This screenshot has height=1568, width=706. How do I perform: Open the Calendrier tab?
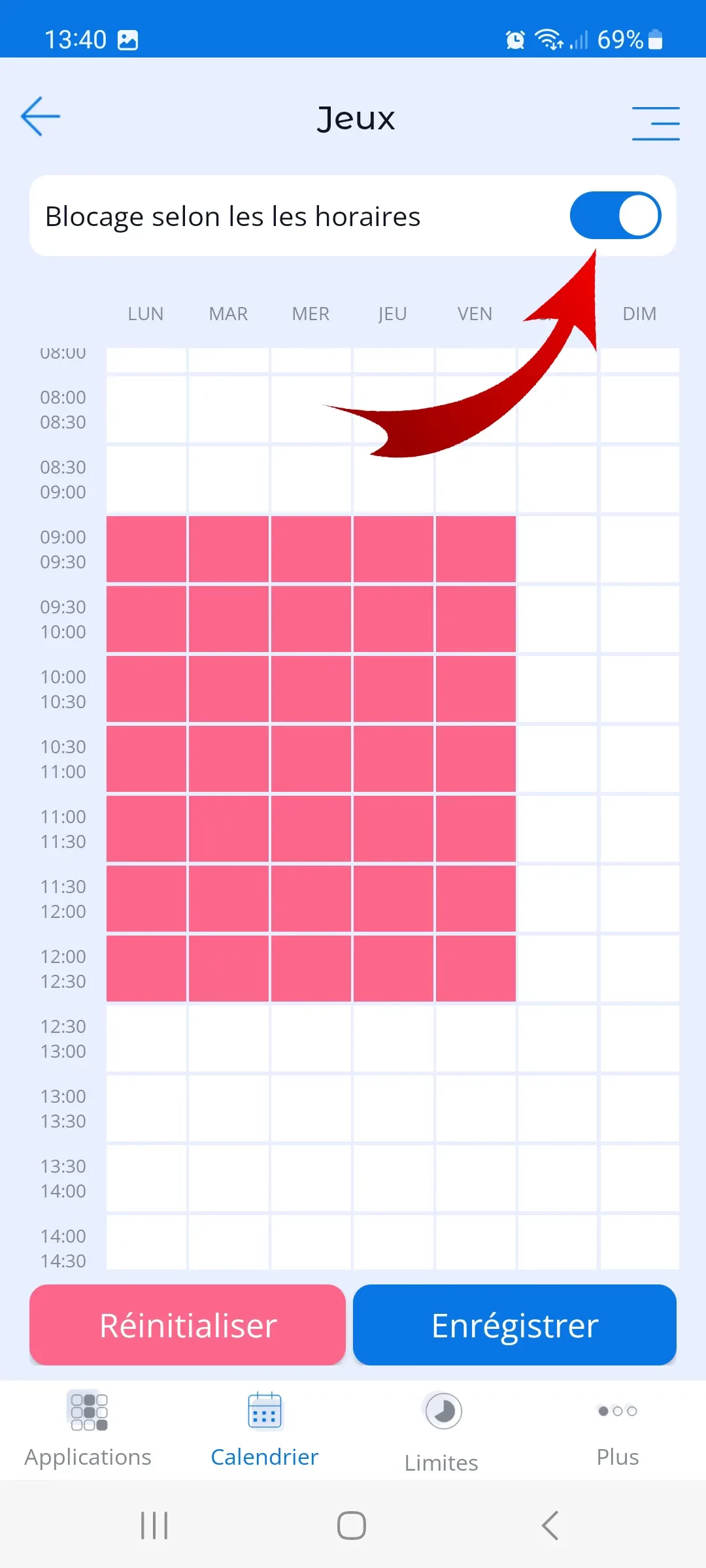click(264, 1428)
